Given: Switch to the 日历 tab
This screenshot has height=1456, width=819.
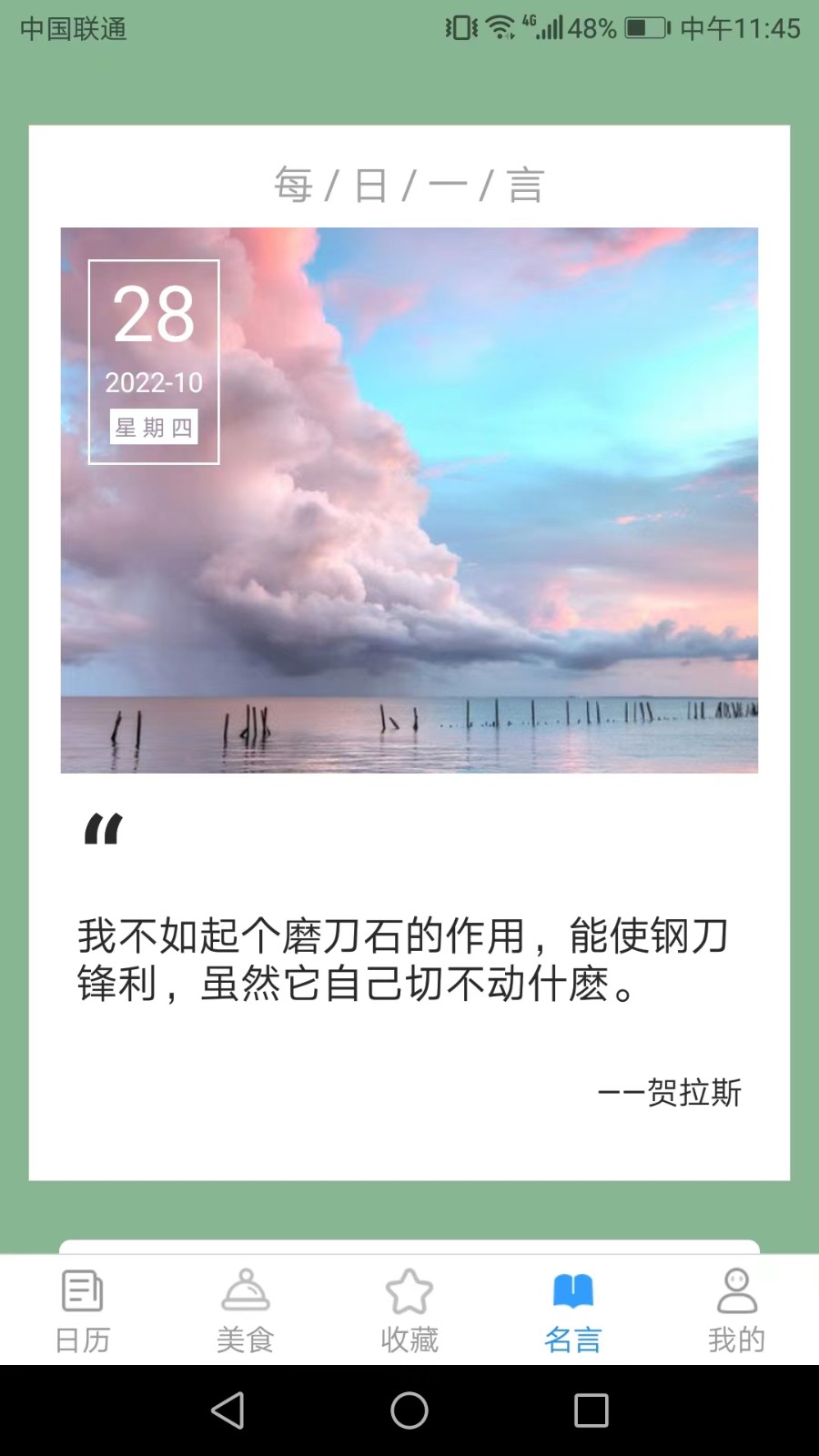Looking at the screenshot, I should (x=82, y=1310).
